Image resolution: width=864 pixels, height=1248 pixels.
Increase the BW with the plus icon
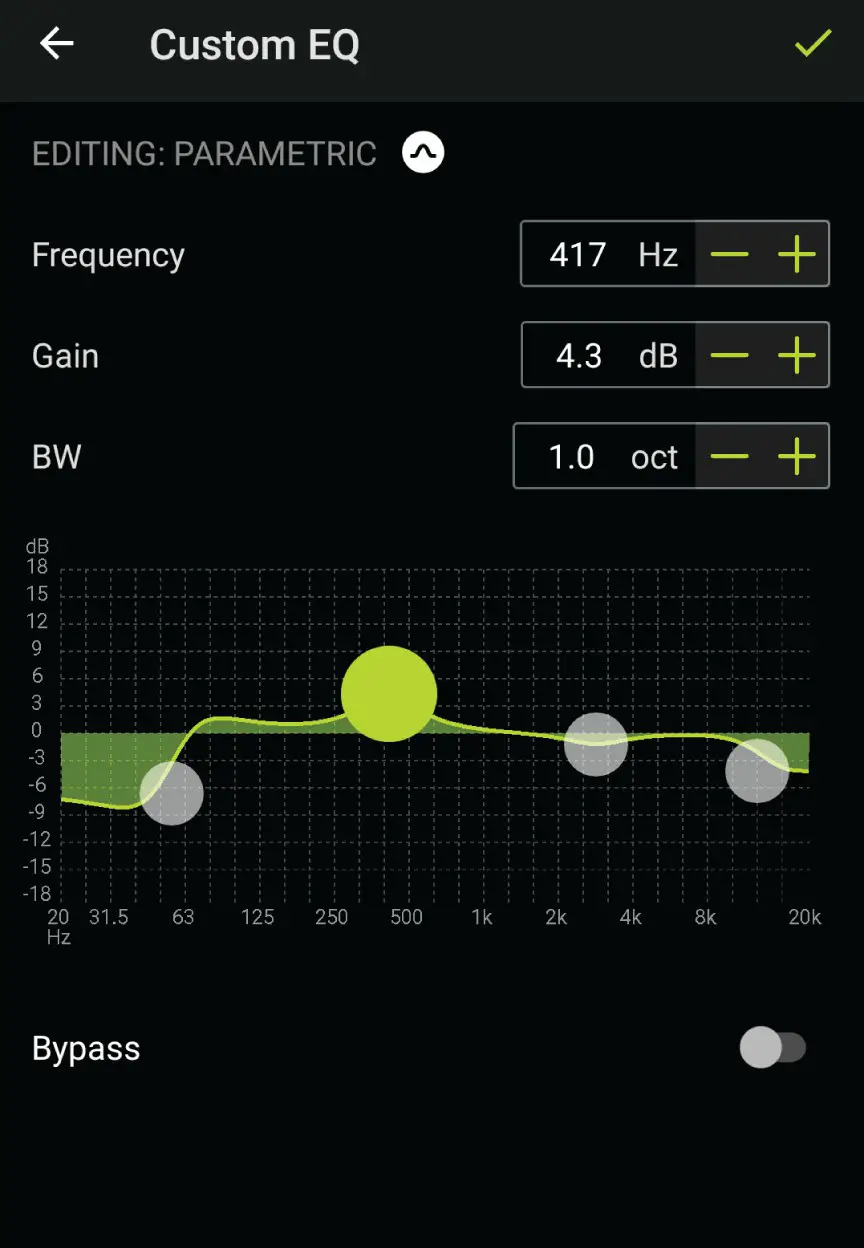point(797,457)
